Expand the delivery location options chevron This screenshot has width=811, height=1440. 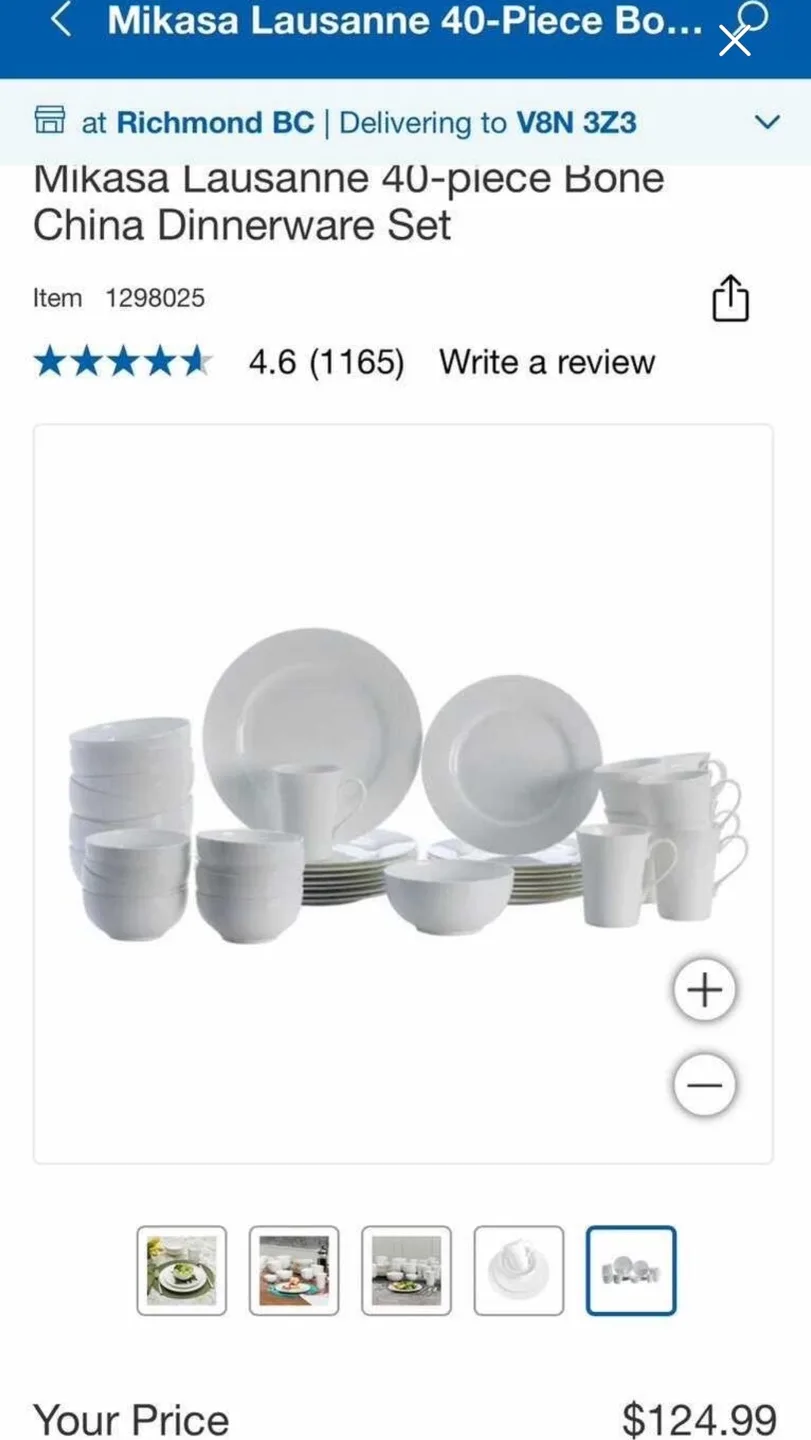pos(767,122)
